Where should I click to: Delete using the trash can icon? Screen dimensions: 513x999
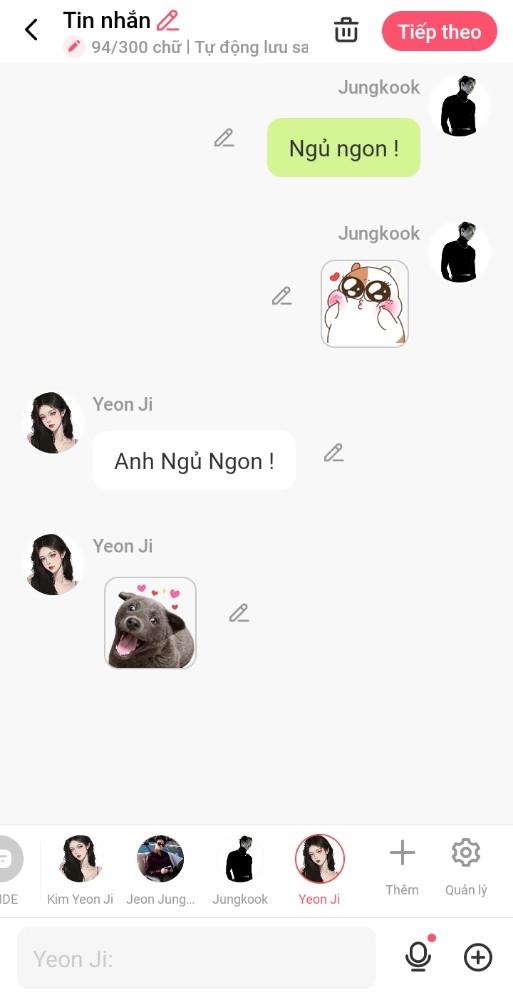click(346, 30)
